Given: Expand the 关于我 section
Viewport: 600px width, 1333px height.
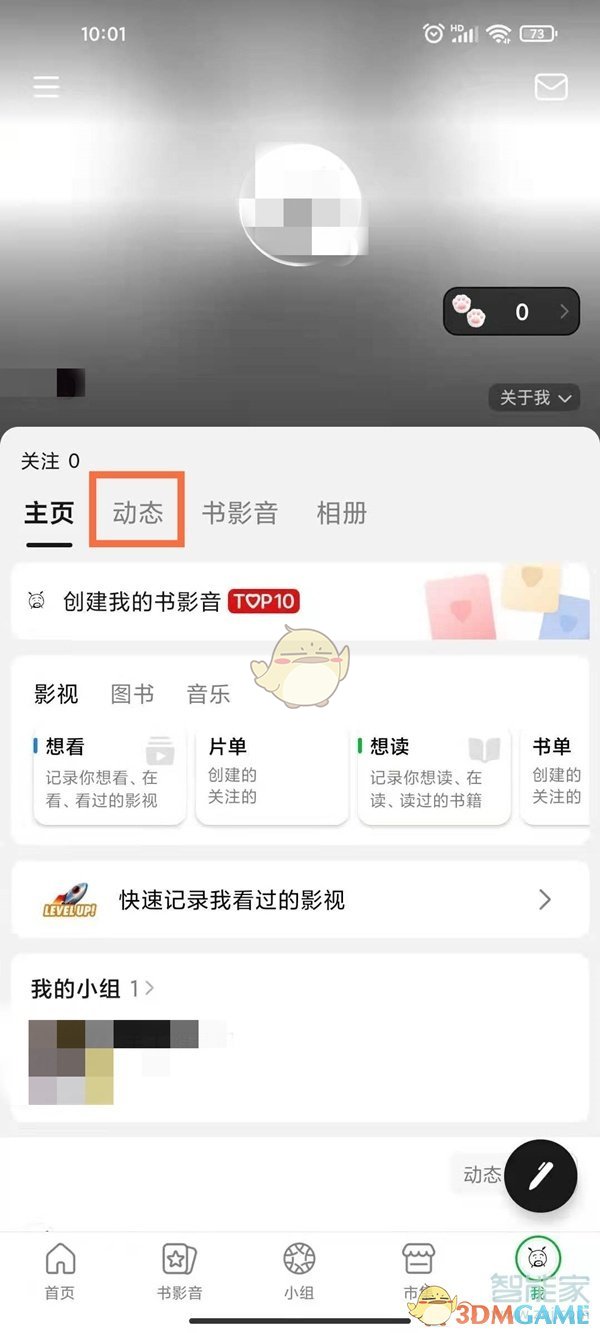Looking at the screenshot, I should [535, 398].
